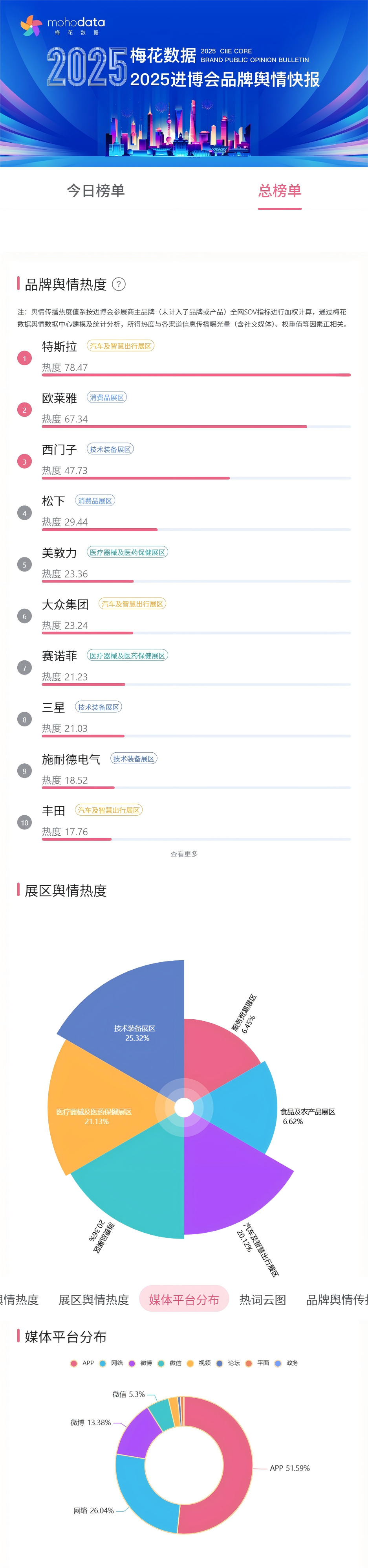This screenshot has height=1568, width=368.
Task: Jump to 展区舆情热度 in the anchor bar
Action: click(x=94, y=1300)
